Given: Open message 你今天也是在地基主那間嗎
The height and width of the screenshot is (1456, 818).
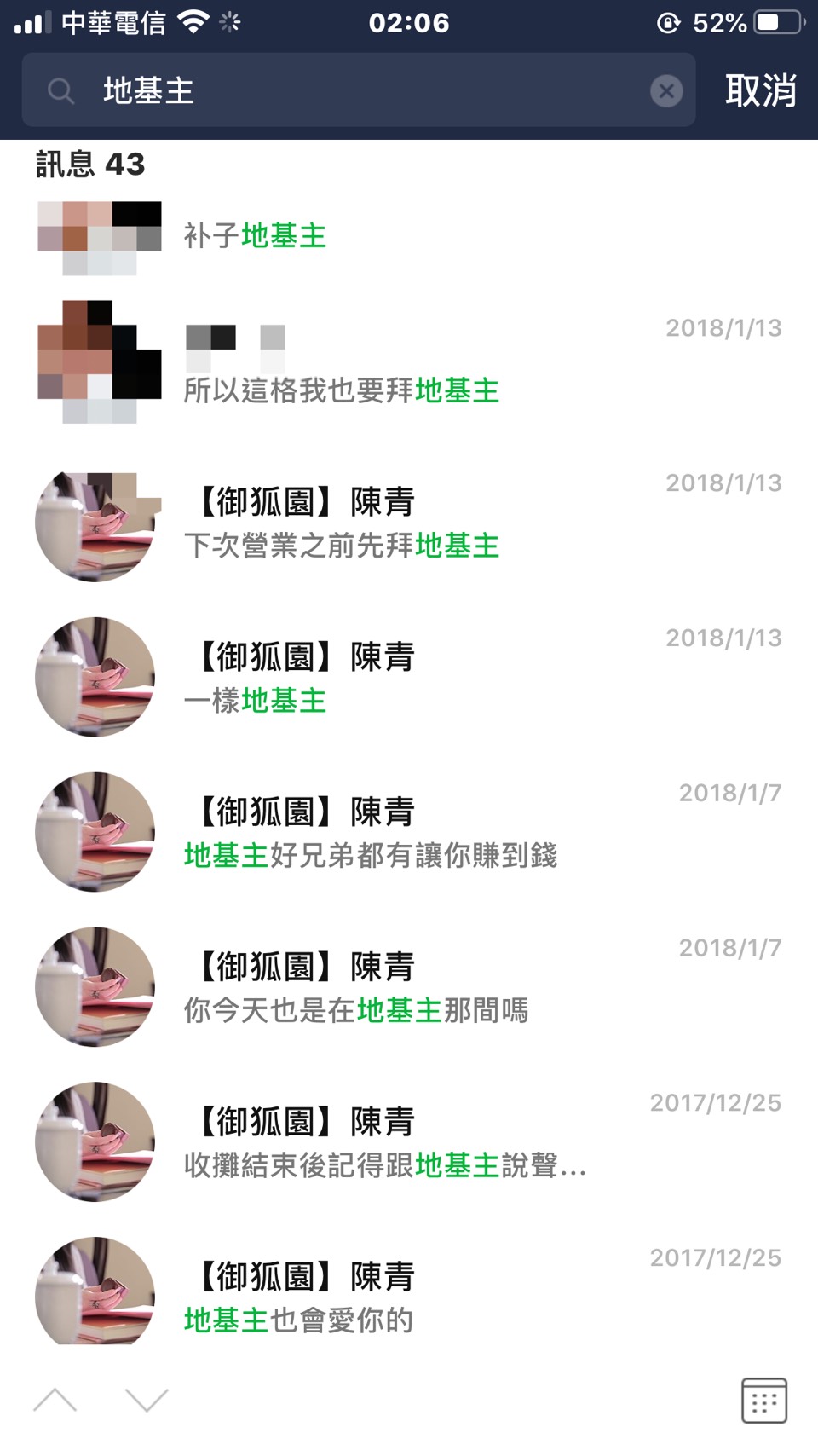Looking at the screenshot, I should (409, 989).
